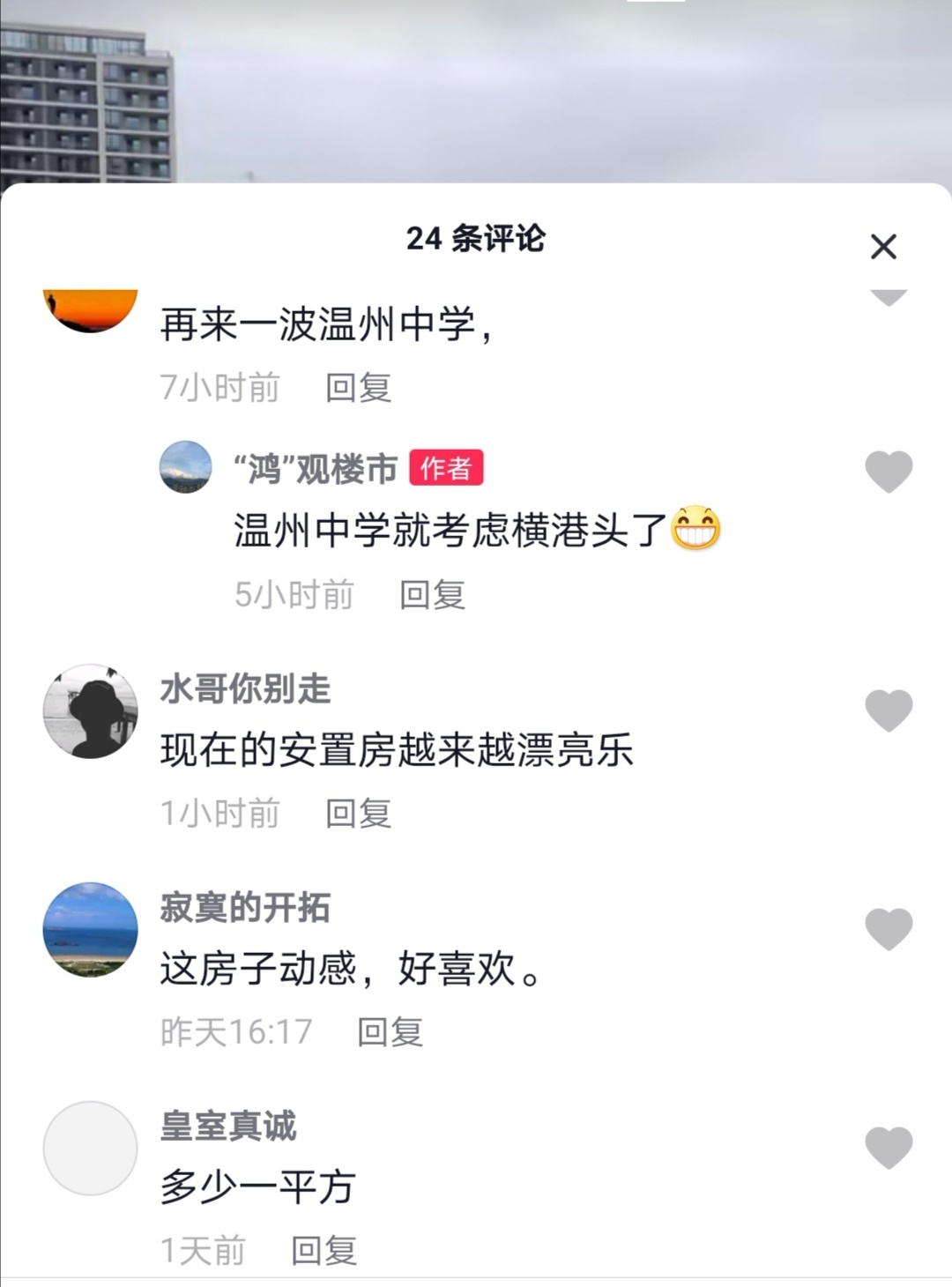Open 寂寞的开拓's profile avatar

[x=91, y=929]
